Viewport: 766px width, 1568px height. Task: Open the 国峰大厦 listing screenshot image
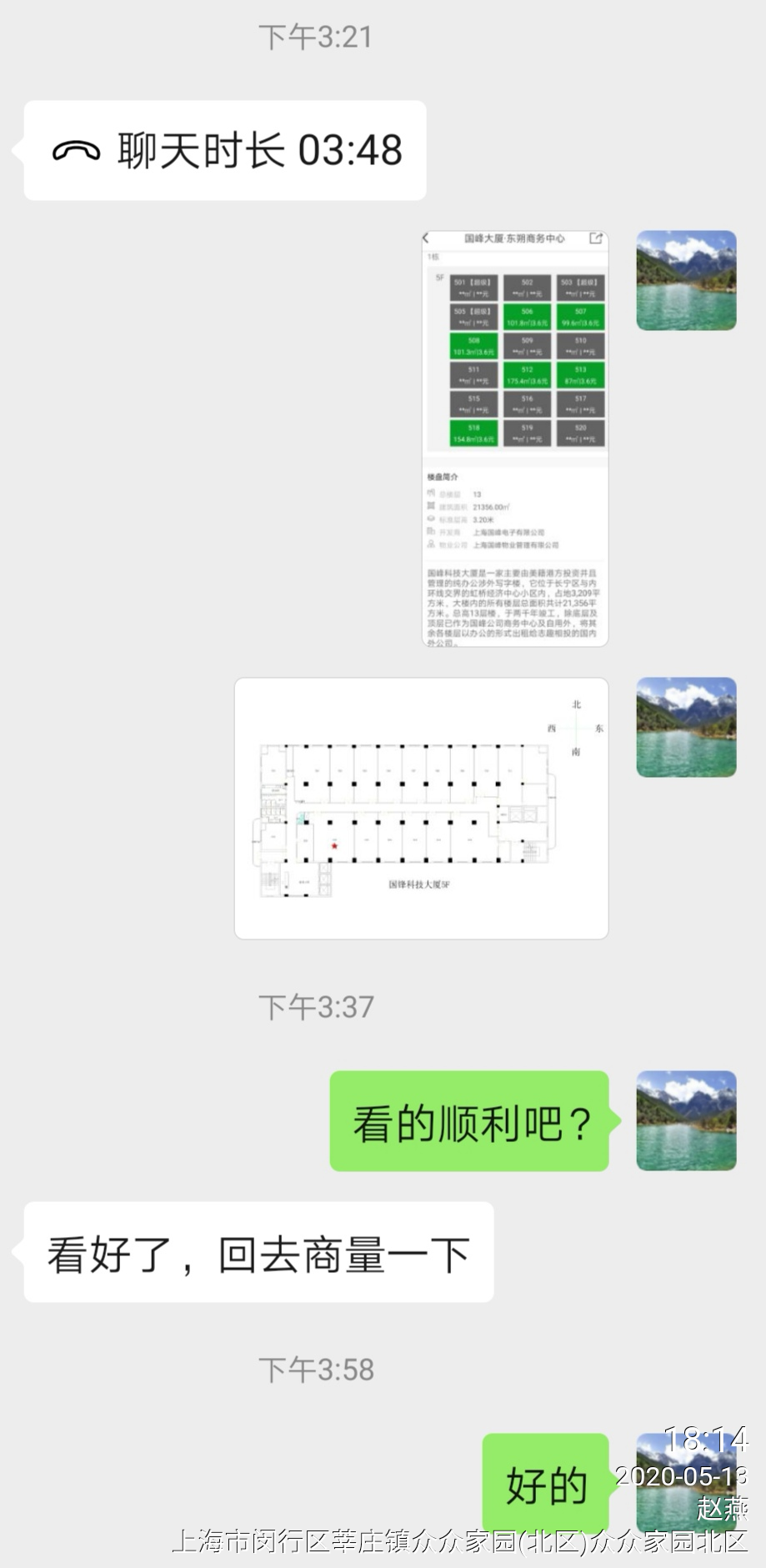tap(514, 438)
